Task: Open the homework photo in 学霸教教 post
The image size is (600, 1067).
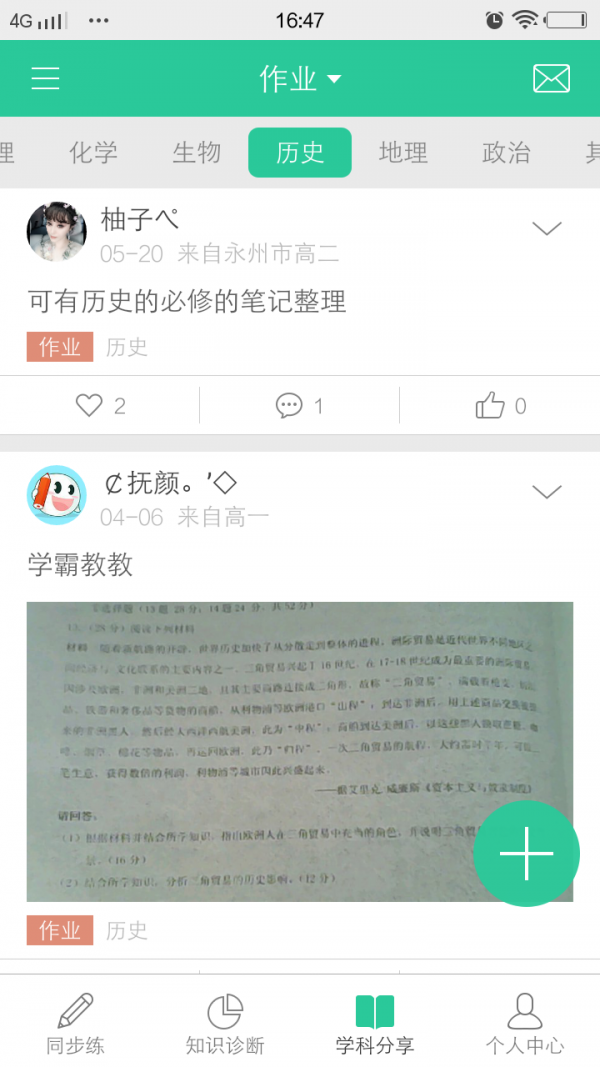Action: (x=300, y=751)
